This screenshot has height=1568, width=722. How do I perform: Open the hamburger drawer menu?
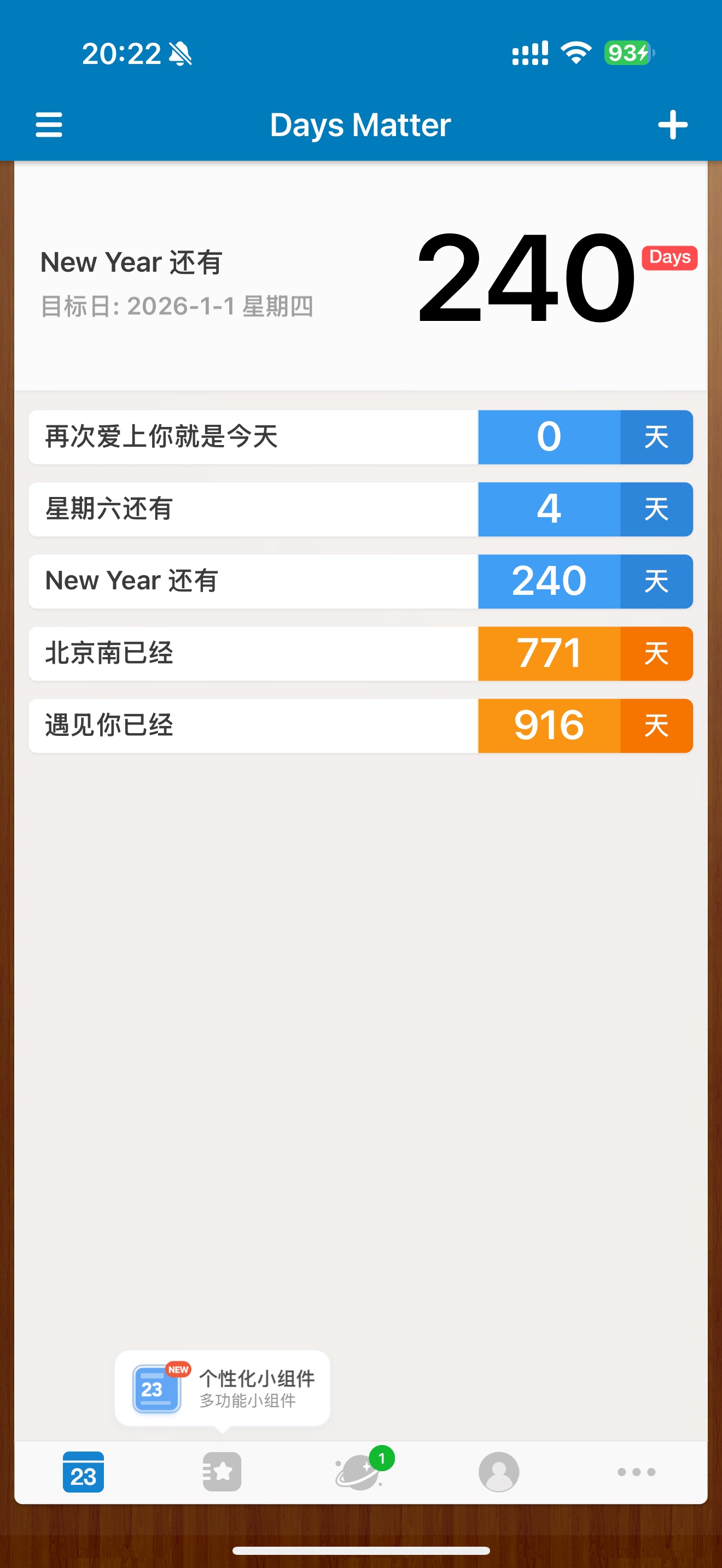[49, 125]
